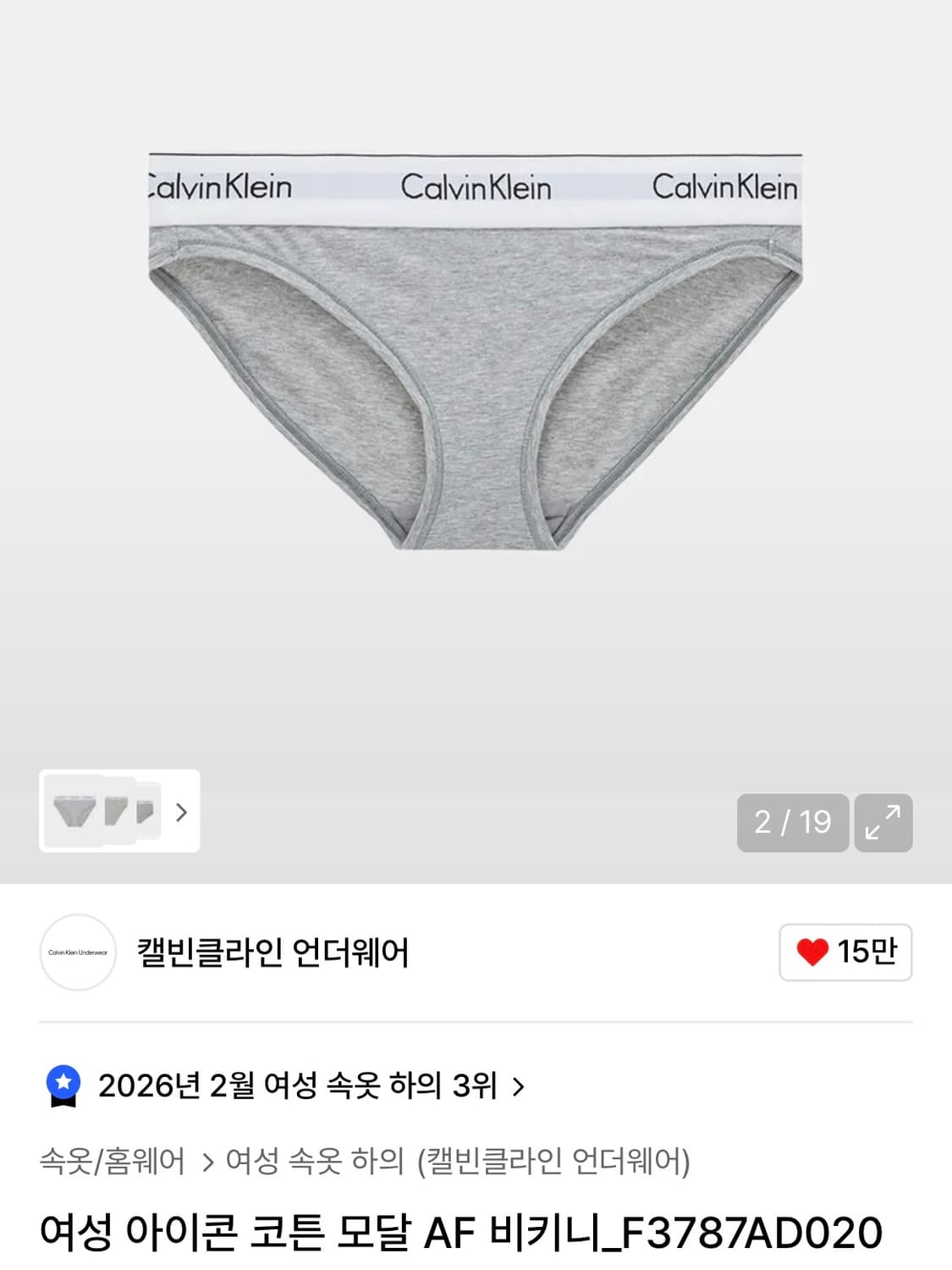Click the Calvin Klein Underwear logo circle

tap(78, 952)
